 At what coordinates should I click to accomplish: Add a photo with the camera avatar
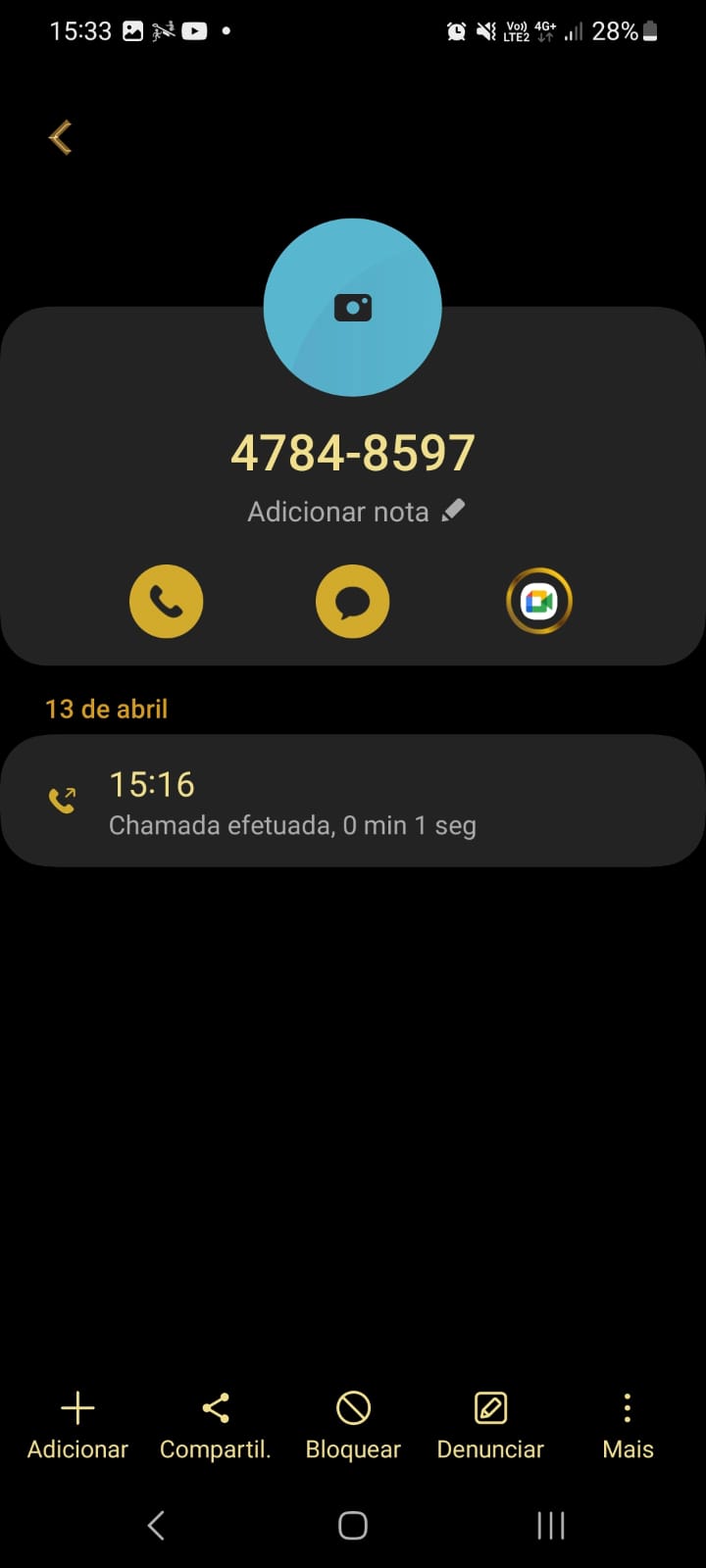[353, 308]
